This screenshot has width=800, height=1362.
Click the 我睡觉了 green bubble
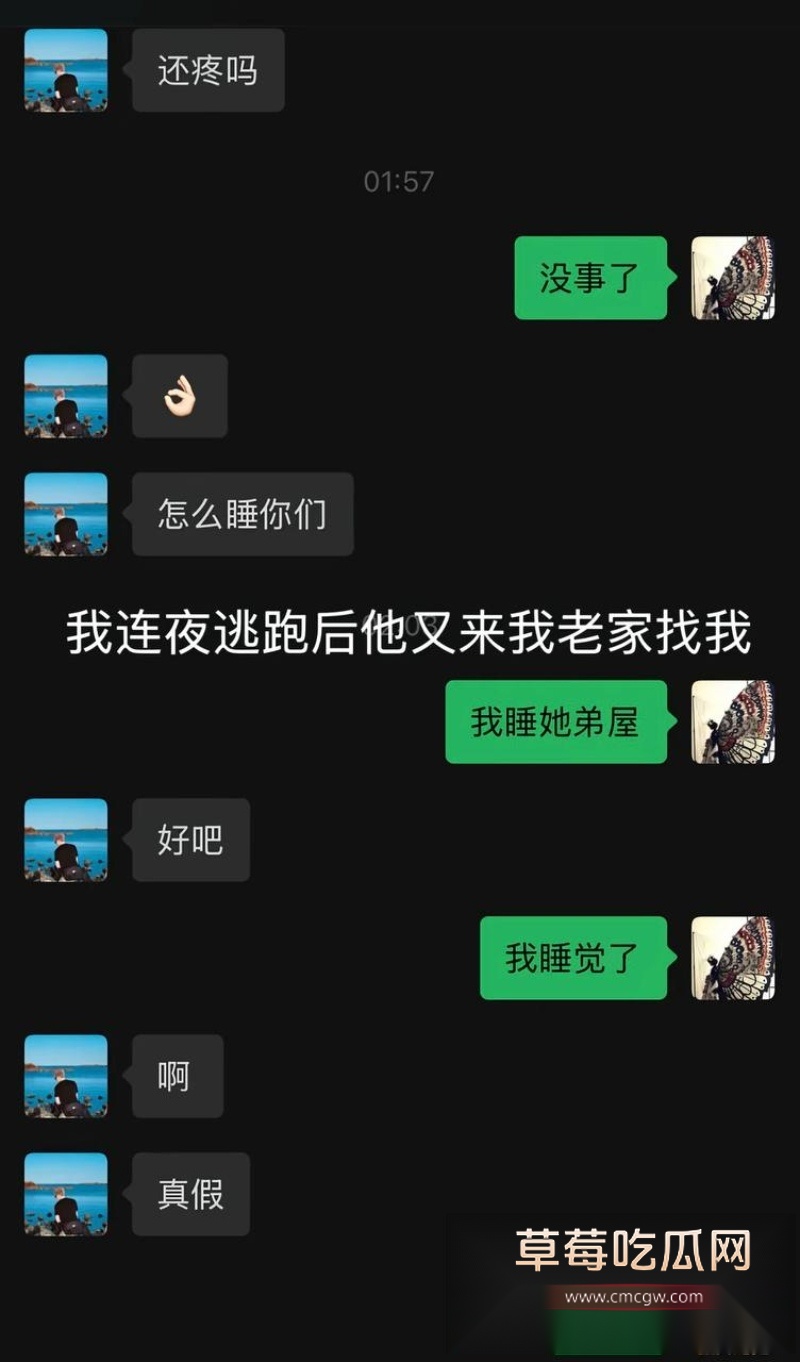coord(573,956)
